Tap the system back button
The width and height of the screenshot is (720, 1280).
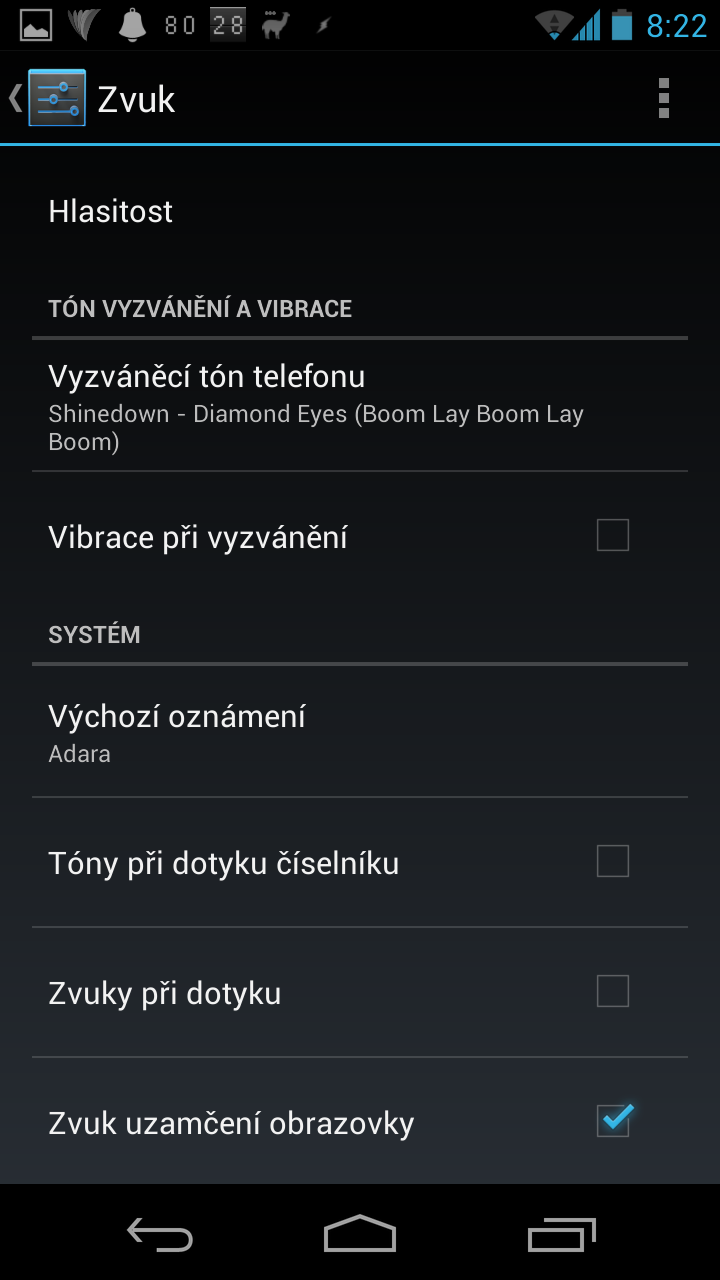(160, 1234)
